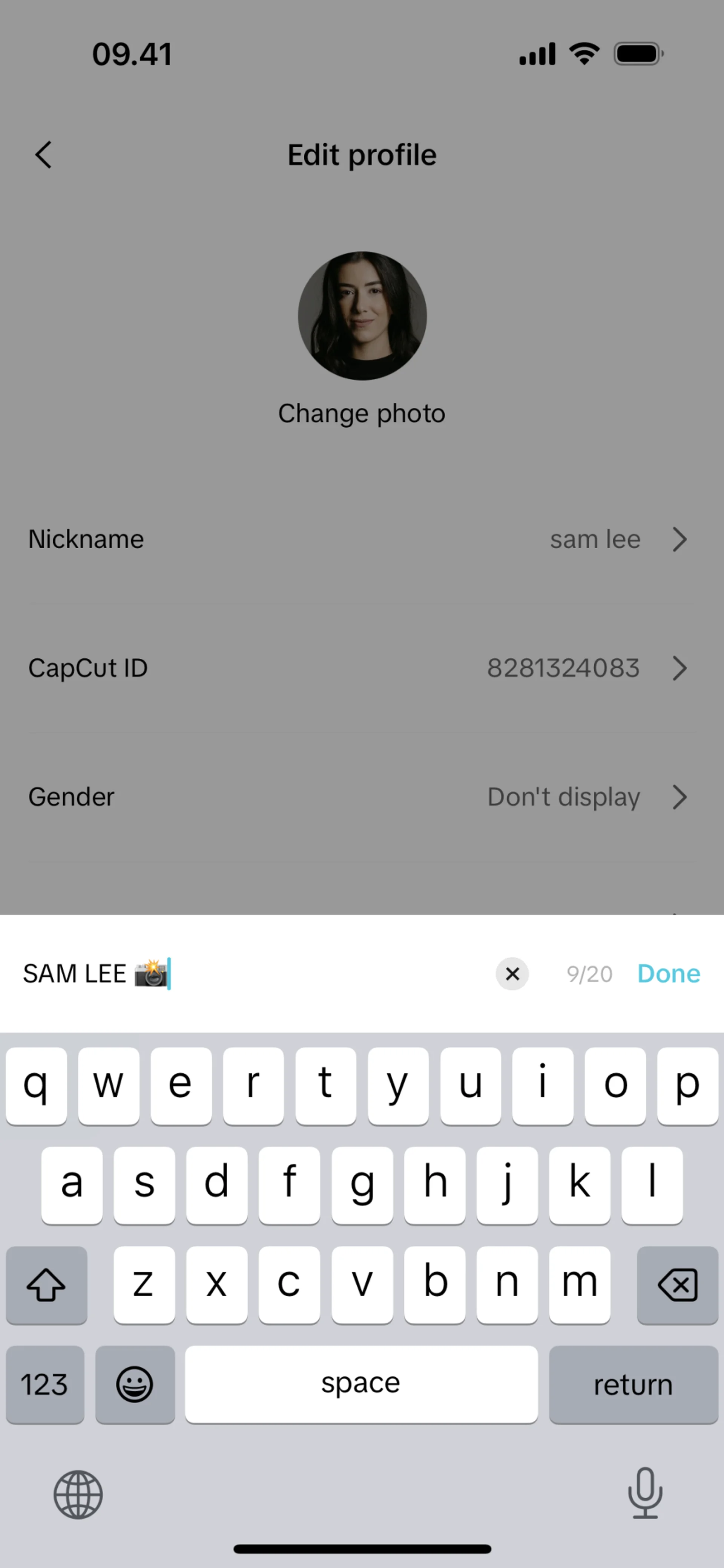This screenshot has height=1568, width=724.
Task: Open the CapCut ID row
Action: (362, 669)
